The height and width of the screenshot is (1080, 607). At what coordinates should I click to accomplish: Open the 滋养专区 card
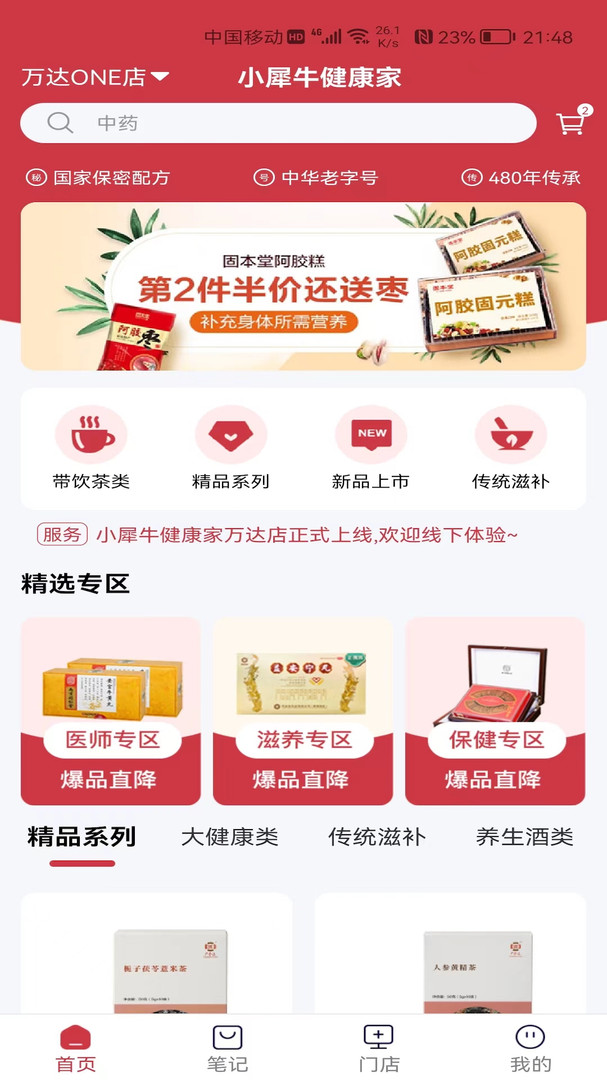point(303,711)
